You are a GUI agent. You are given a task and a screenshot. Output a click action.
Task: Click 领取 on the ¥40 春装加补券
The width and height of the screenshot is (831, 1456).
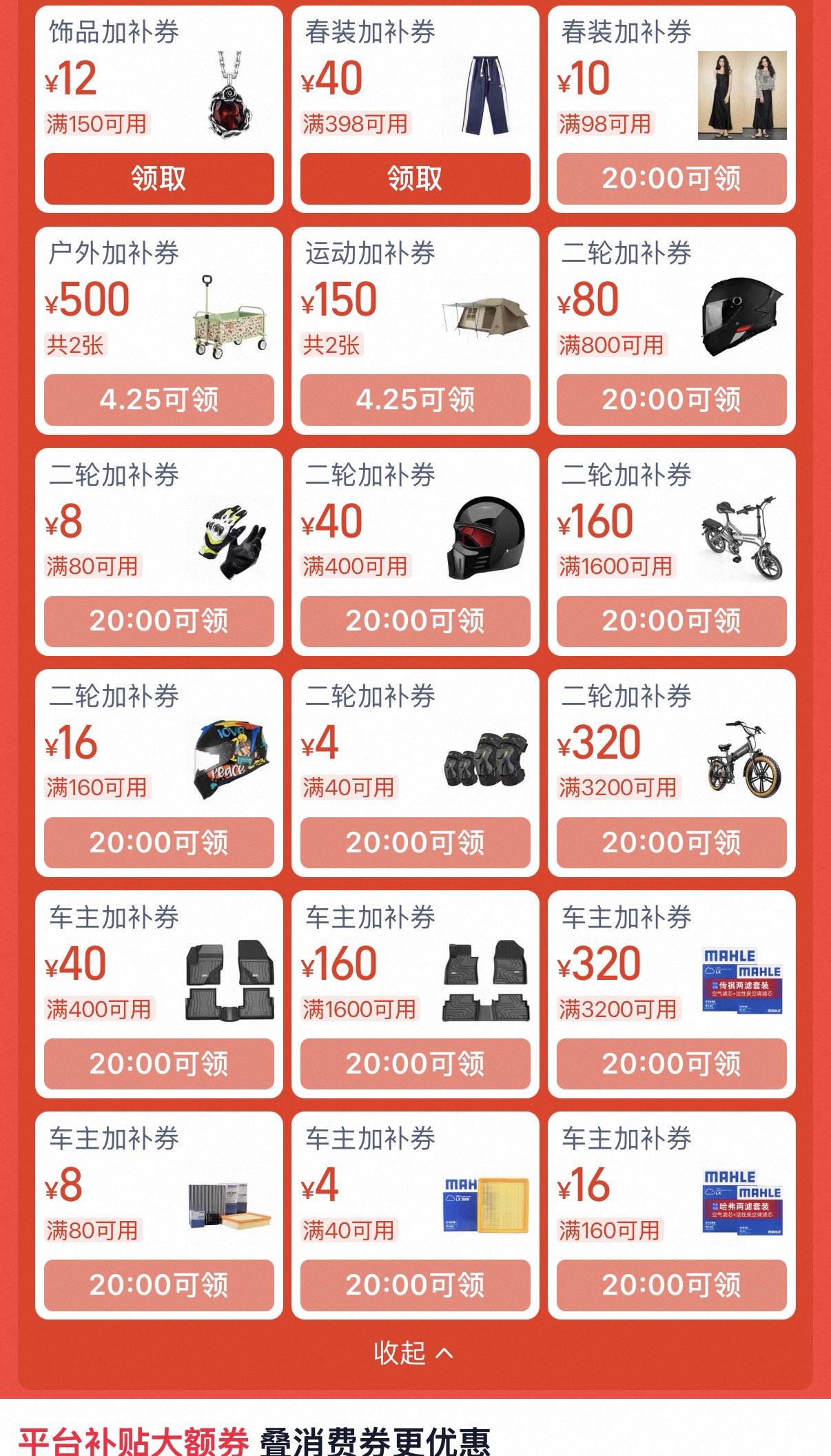pos(415,181)
